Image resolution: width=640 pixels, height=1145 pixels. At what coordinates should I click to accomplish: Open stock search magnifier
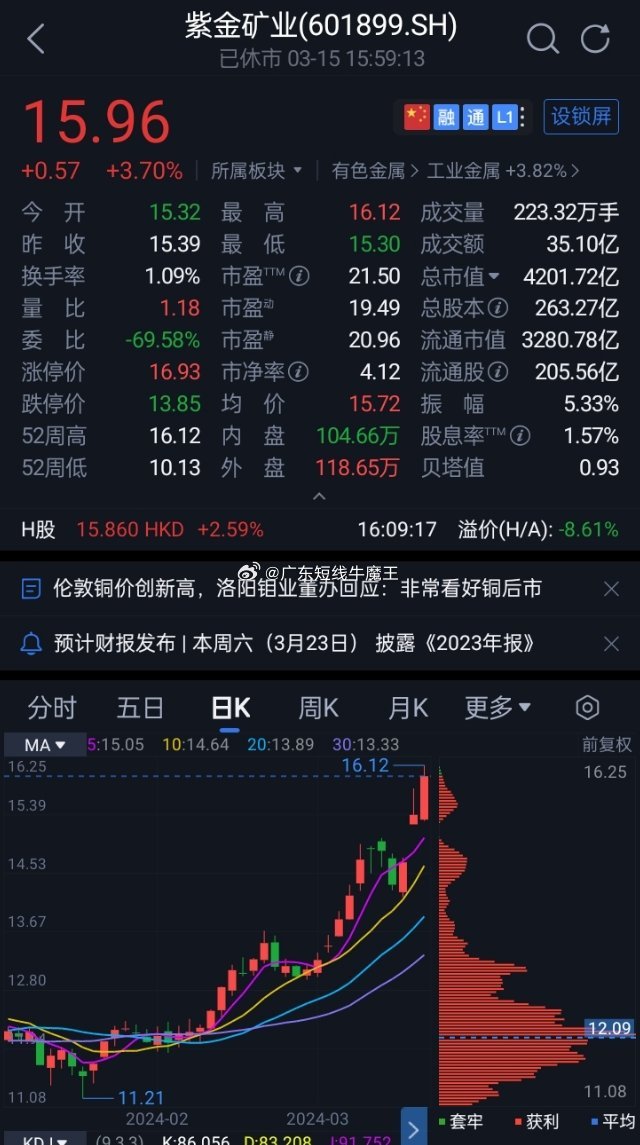[x=542, y=37]
